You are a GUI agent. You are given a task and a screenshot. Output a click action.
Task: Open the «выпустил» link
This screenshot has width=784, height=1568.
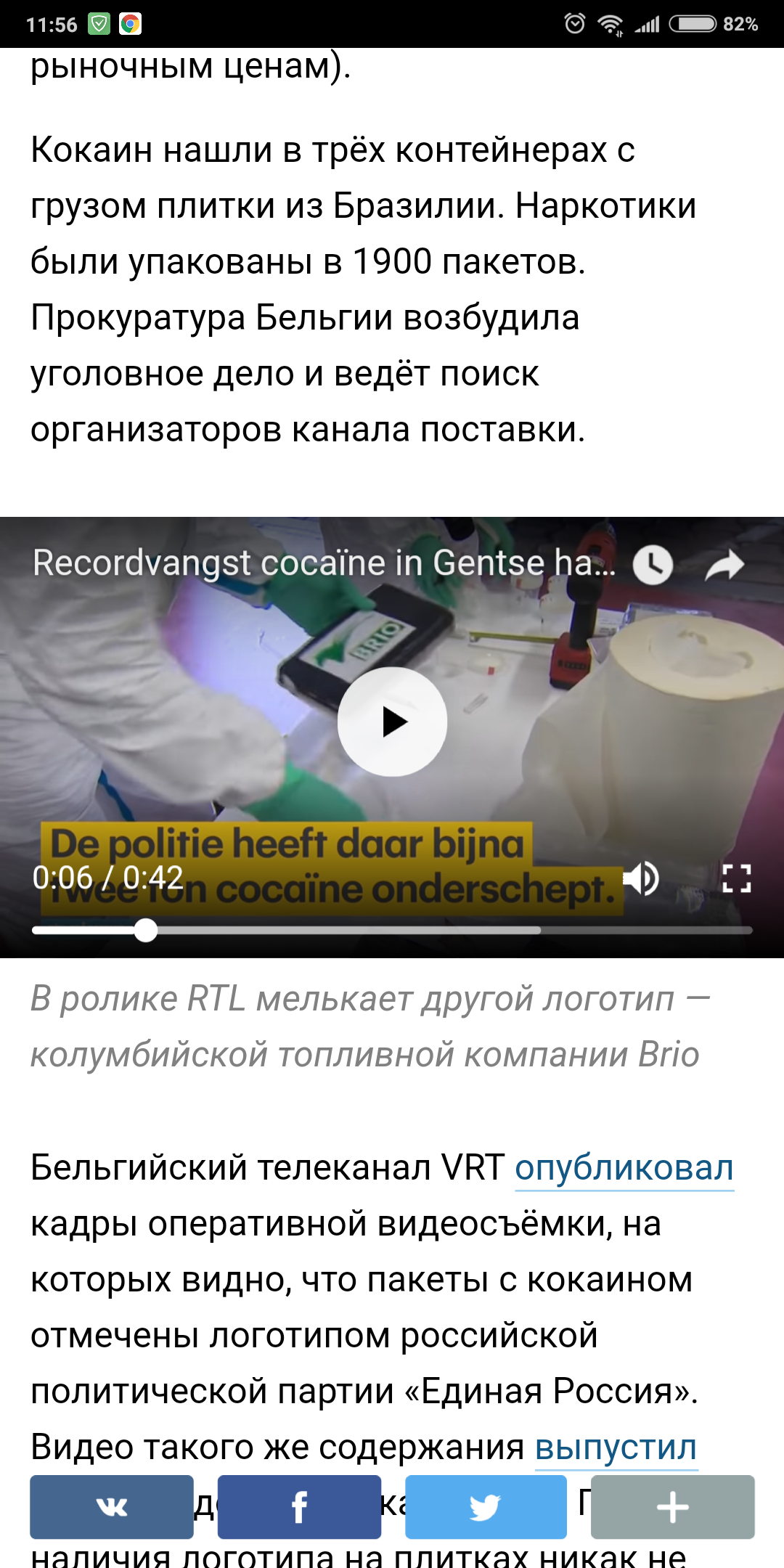pyautogui.click(x=616, y=1447)
